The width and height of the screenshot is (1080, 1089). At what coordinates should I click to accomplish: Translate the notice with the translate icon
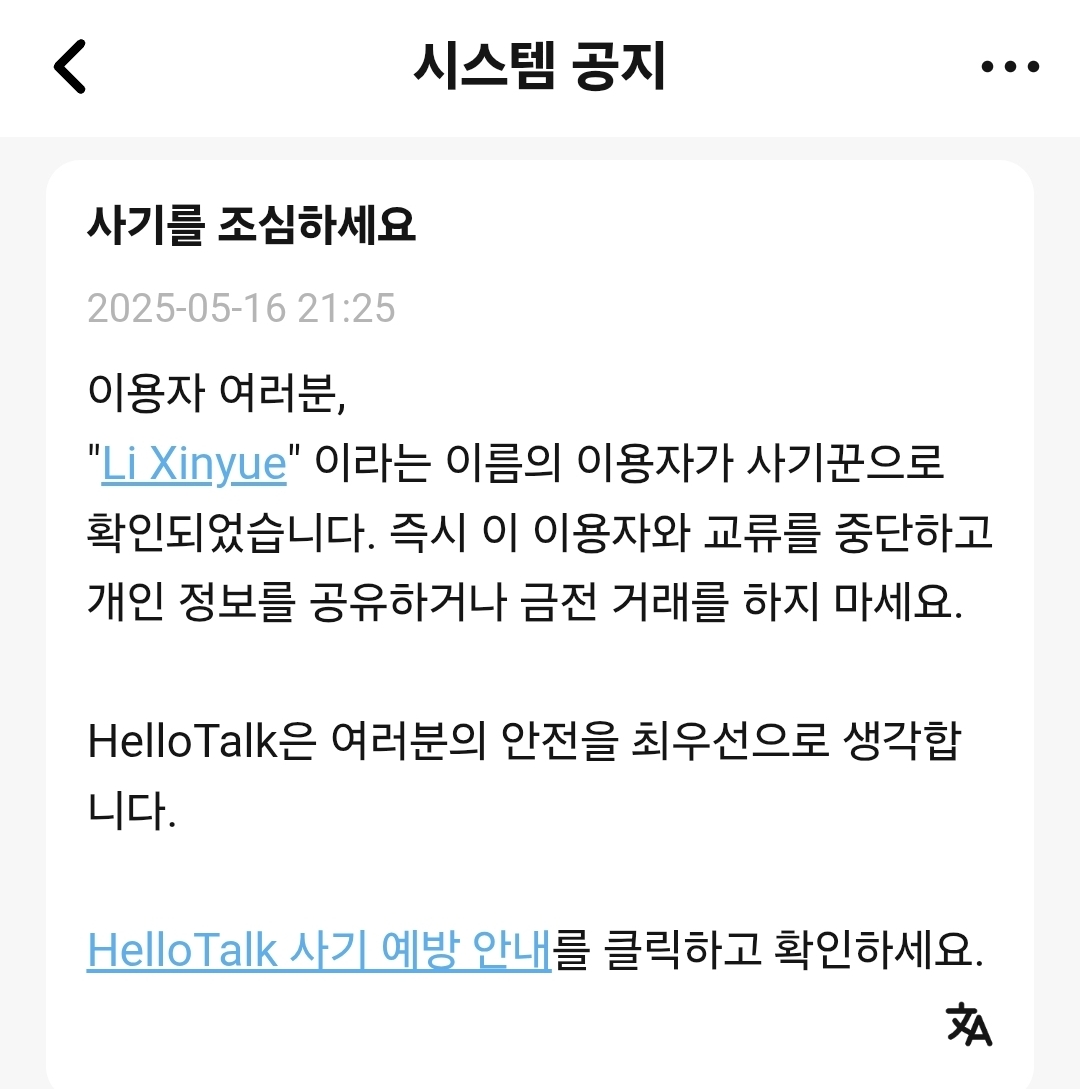click(x=968, y=1023)
